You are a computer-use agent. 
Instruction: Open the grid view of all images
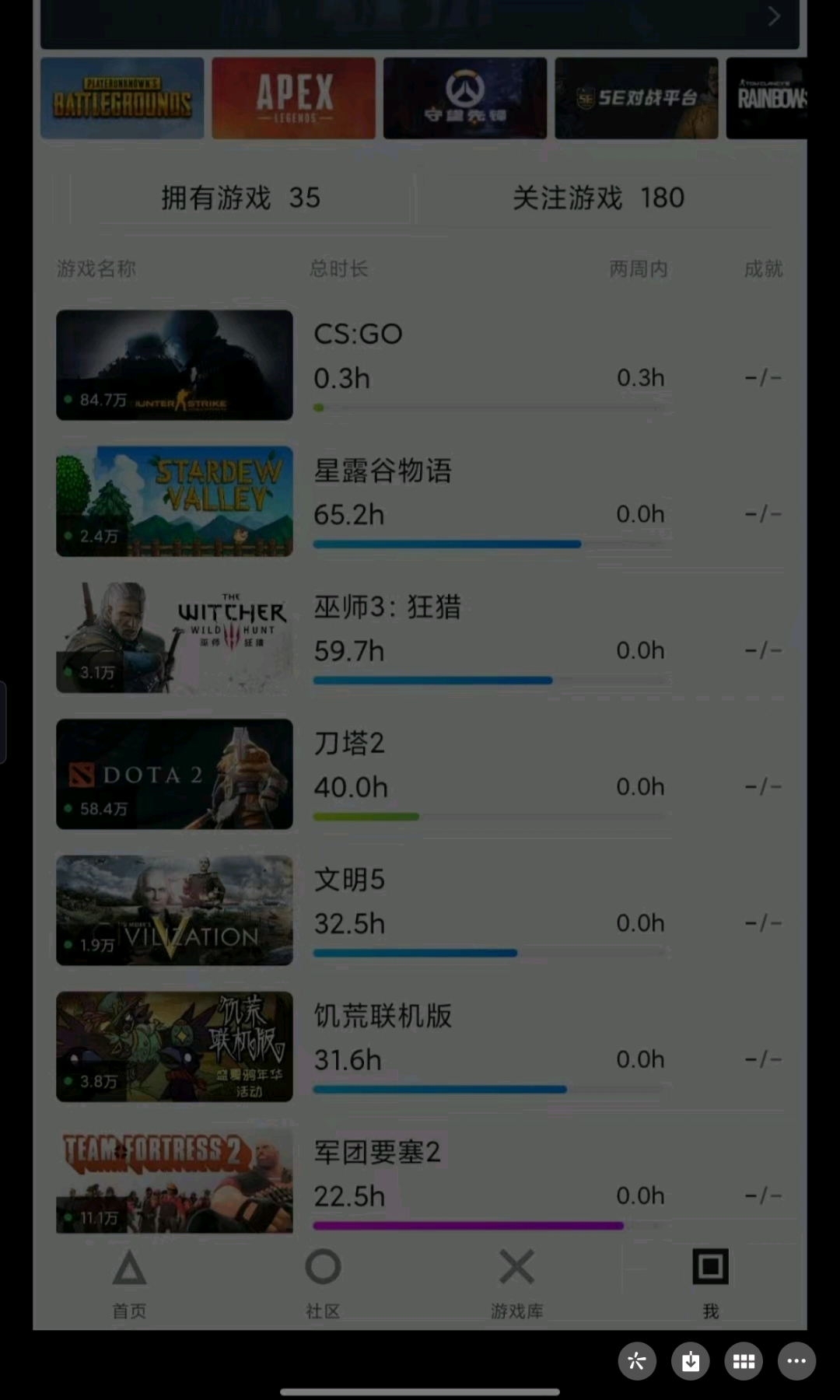[744, 1361]
